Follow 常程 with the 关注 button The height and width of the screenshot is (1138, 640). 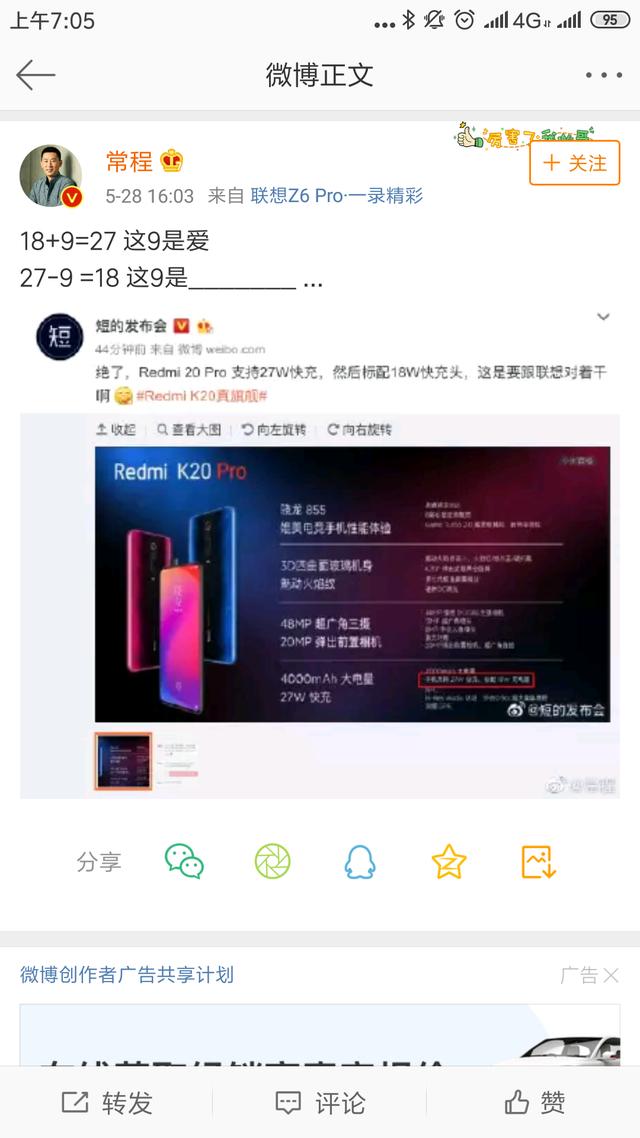tap(574, 163)
